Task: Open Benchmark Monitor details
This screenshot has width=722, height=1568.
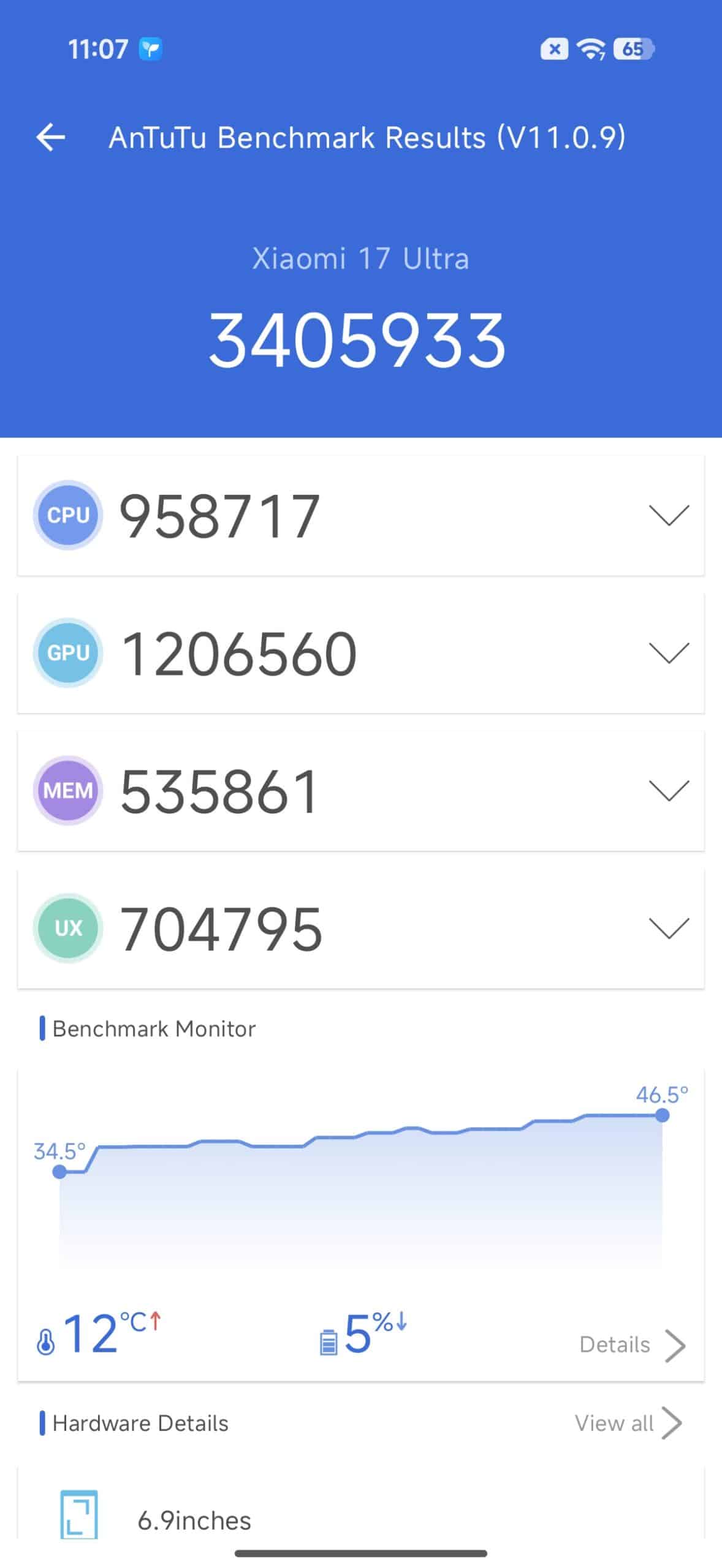Action: (x=633, y=1344)
